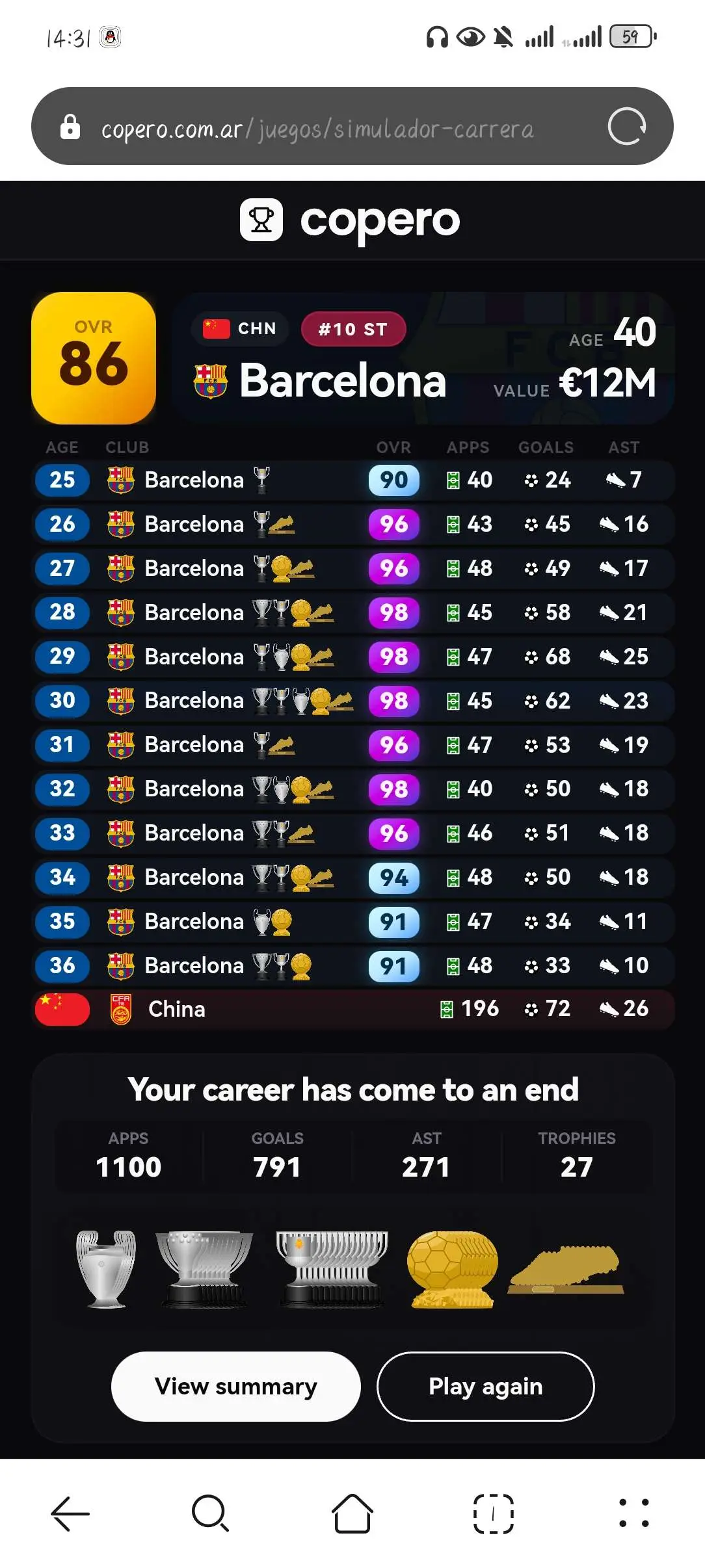Go to the browser home page
Image resolution: width=705 pixels, height=1568 pixels.
tap(352, 1513)
